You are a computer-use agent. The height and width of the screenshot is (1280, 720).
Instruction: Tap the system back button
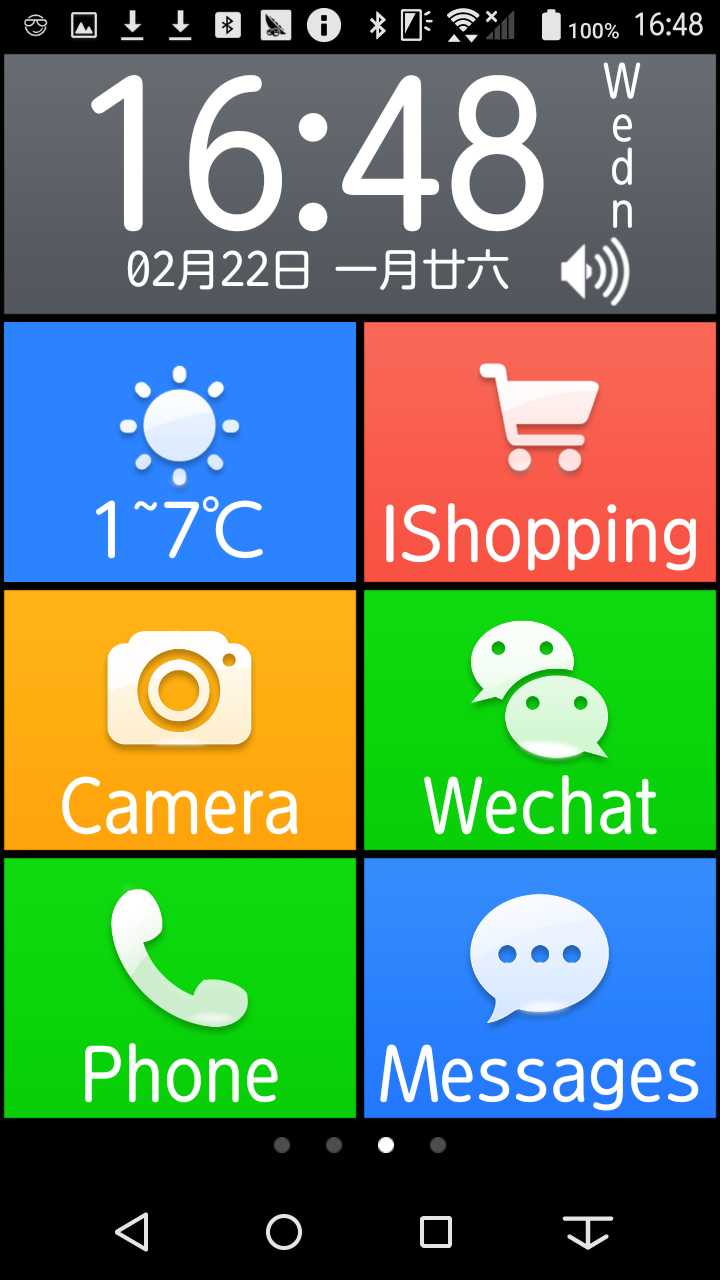(132, 1232)
